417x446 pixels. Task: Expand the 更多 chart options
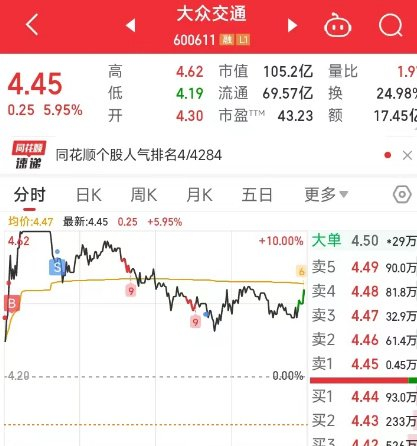[326, 195]
